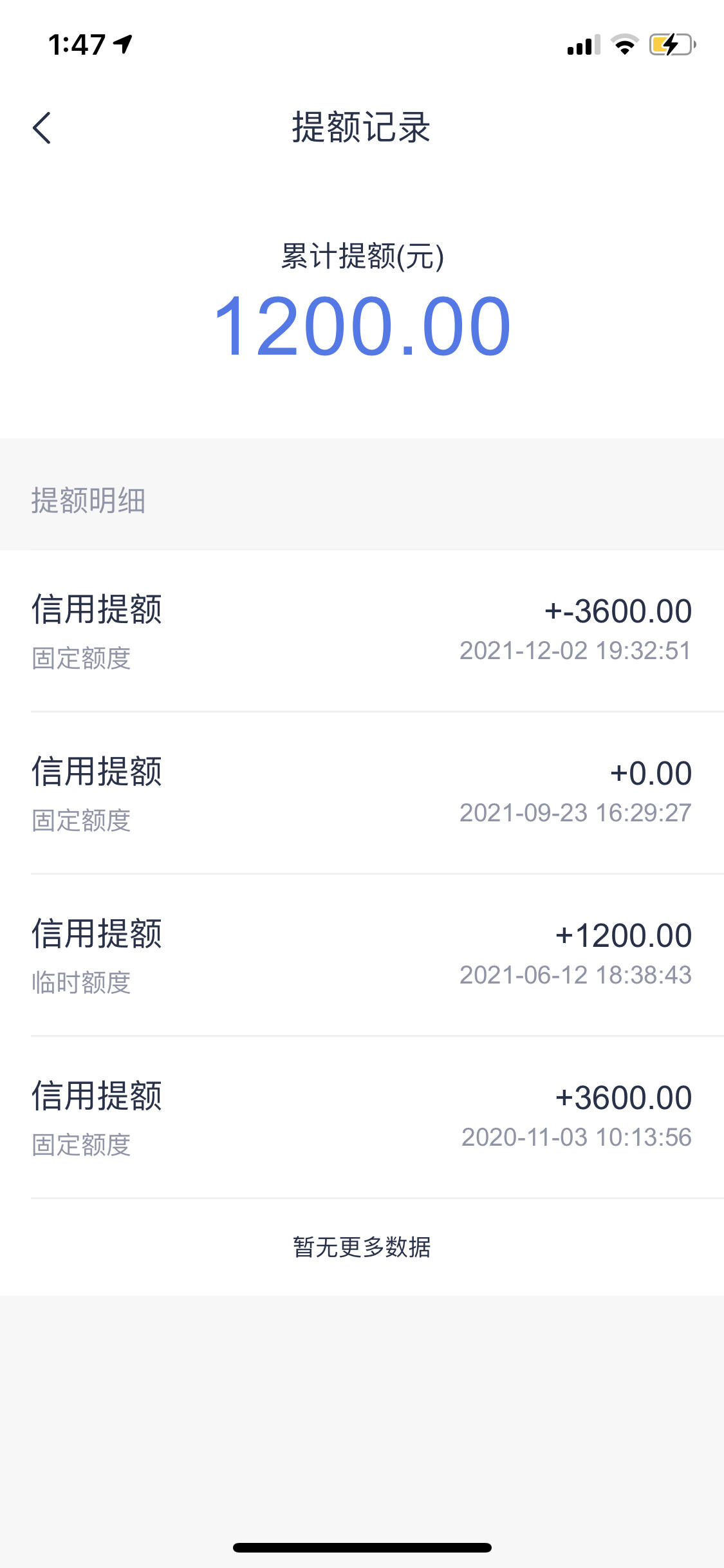Go back from the 提额记录 page
The width and height of the screenshot is (724, 1568).
point(42,127)
